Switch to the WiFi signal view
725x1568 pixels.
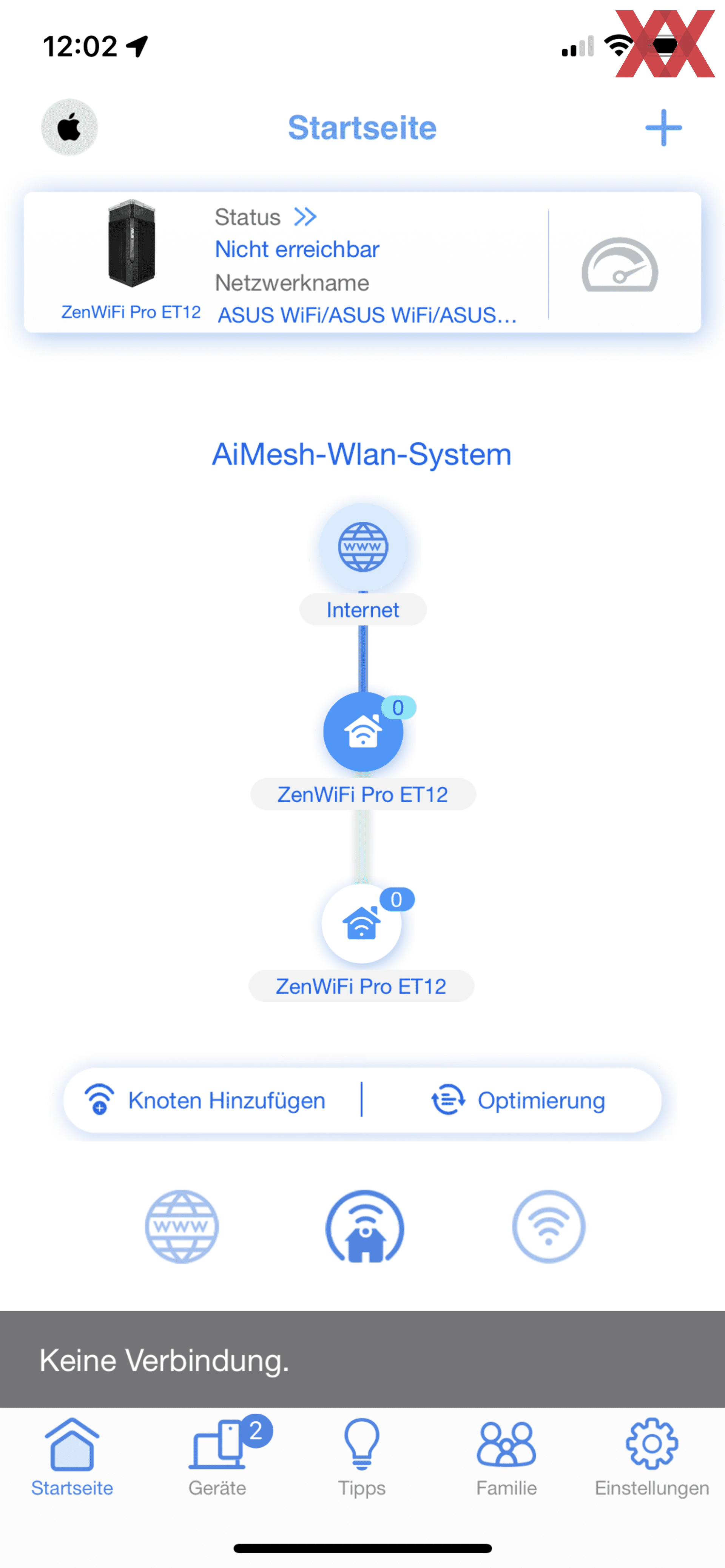click(548, 1226)
